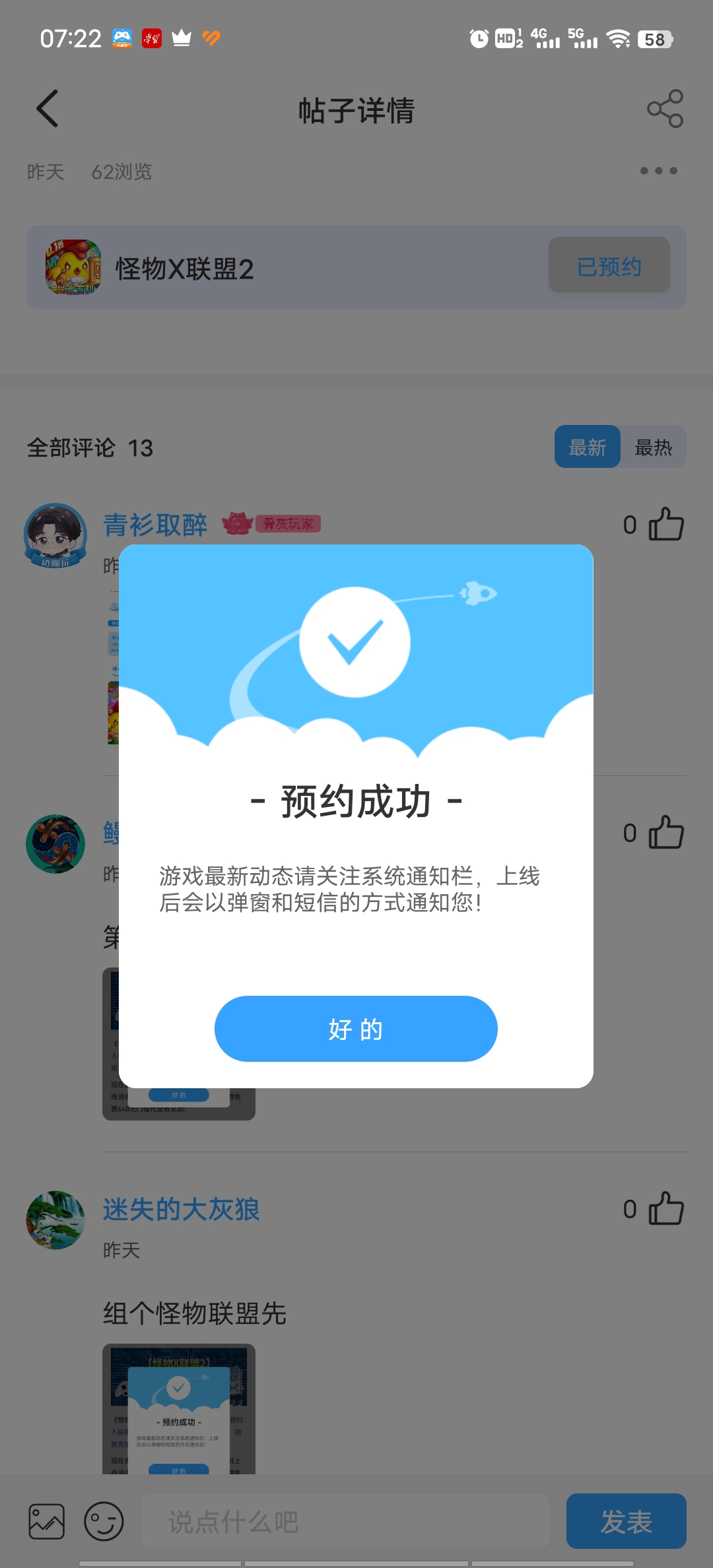Open the three-dot overflow menu
This screenshot has height=1568, width=713.
click(x=658, y=171)
